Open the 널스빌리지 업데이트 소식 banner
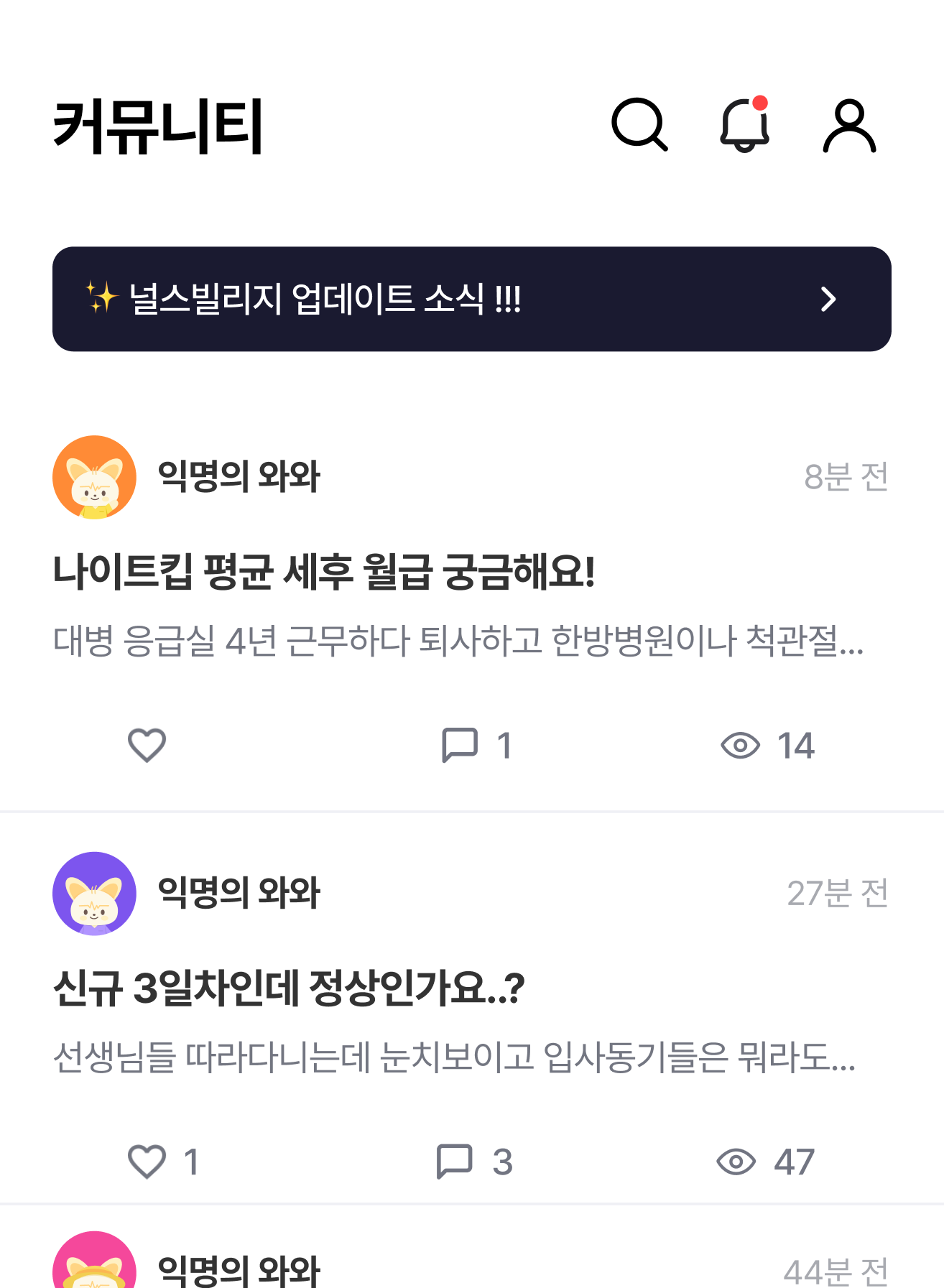This screenshot has height=1288, width=944. coord(471,299)
